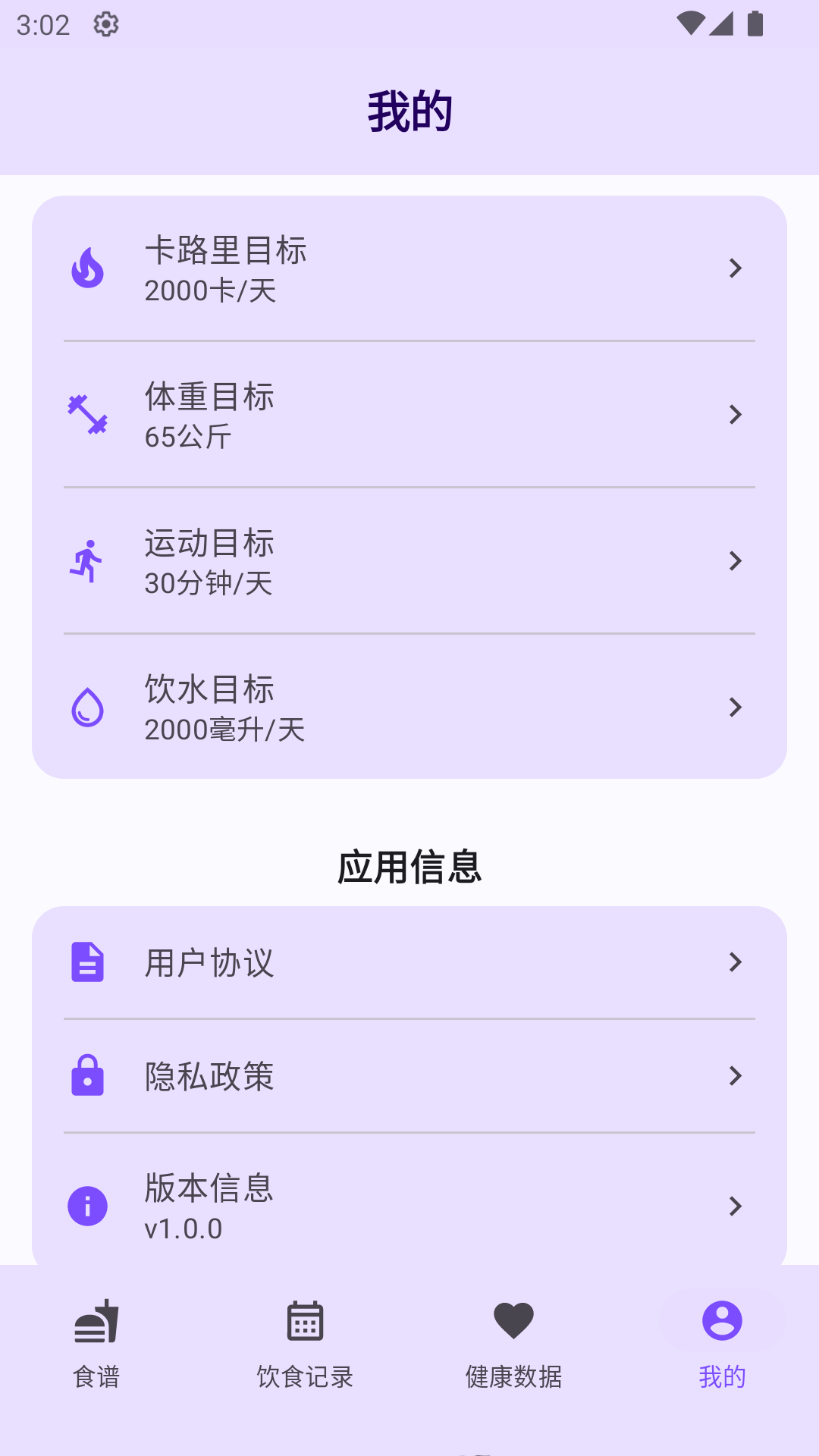Select the padlock icon beside 隐私政策
This screenshot has width=819, height=1456.
87,1076
